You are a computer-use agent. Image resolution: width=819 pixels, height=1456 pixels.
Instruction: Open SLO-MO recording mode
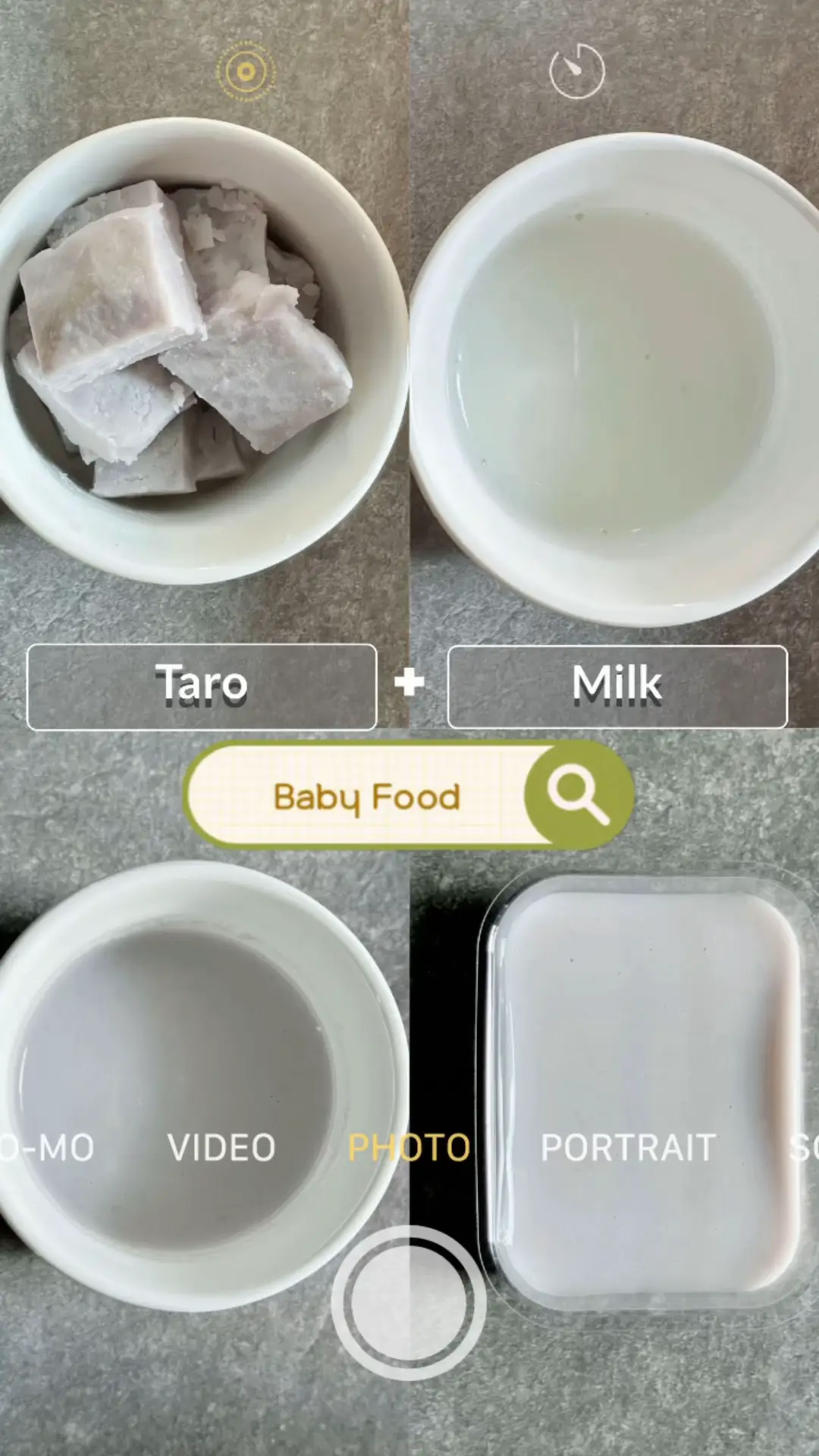(45, 1147)
